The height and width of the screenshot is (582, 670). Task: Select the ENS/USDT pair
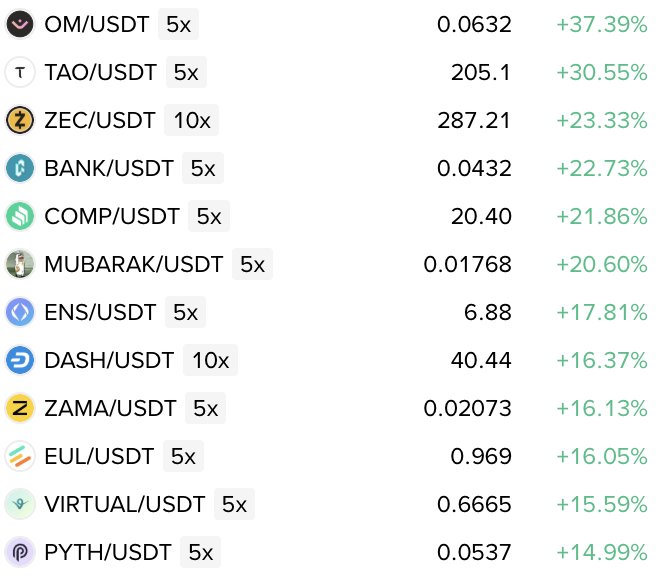coord(100,313)
